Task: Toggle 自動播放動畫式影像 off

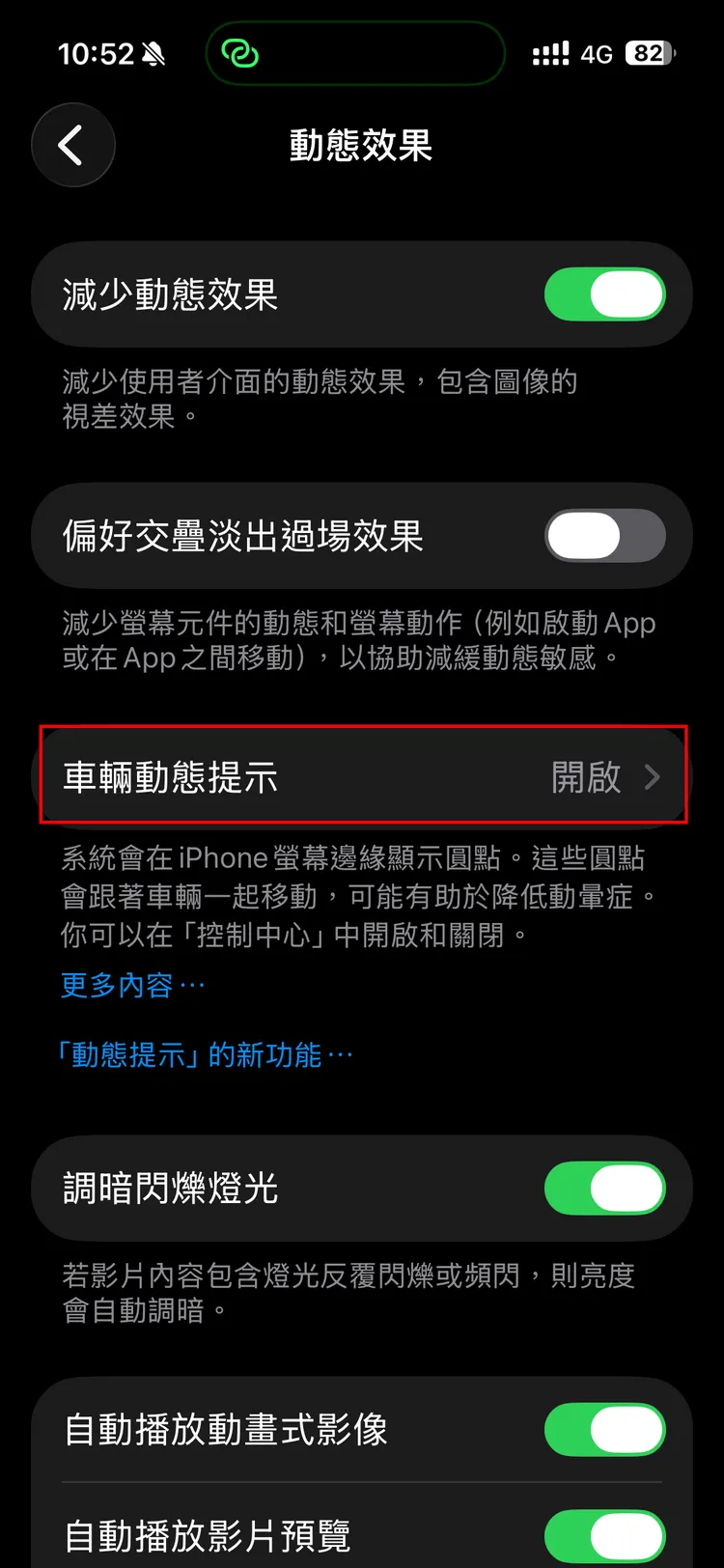Action: [x=604, y=1430]
